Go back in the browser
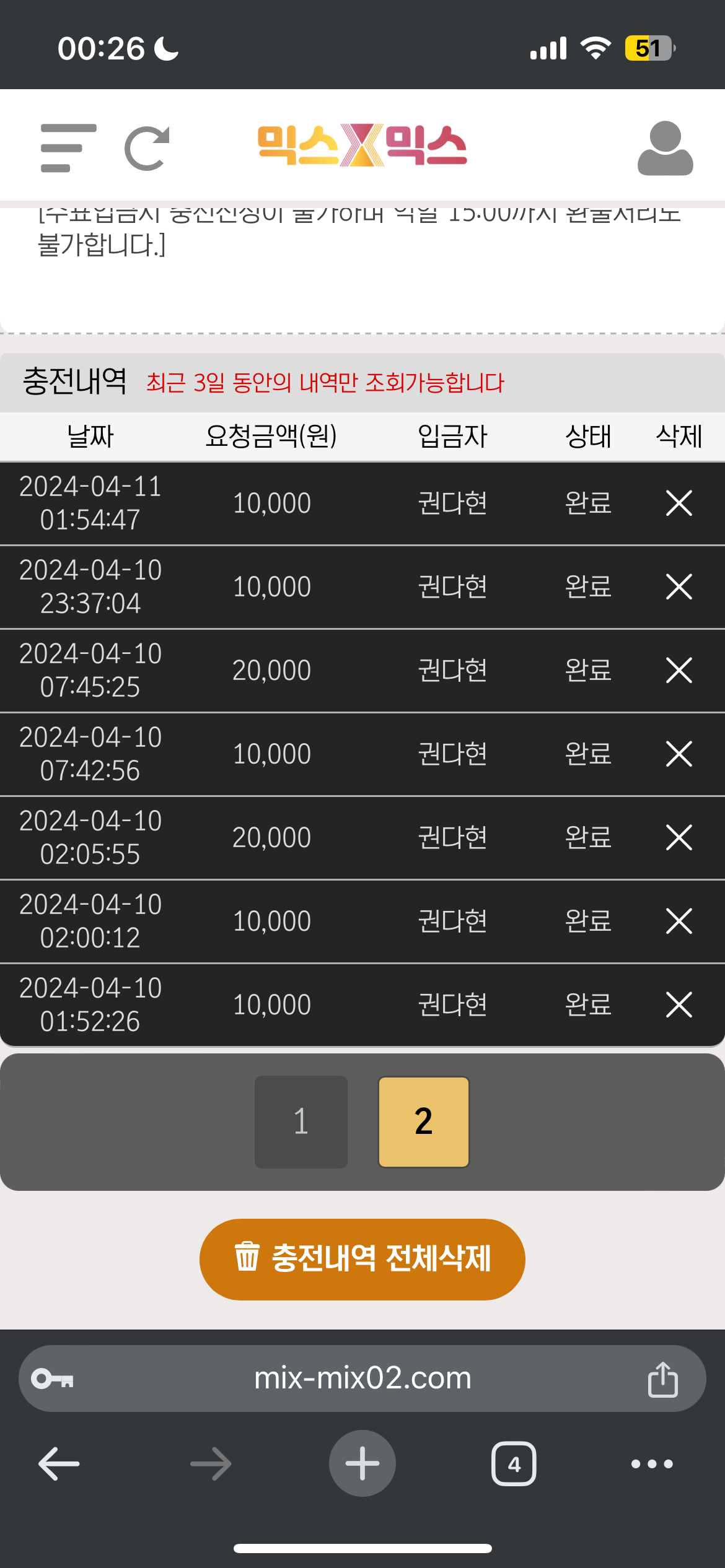Image resolution: width=725 pixels, height=1568 pixels. [x=59, y=1463]
